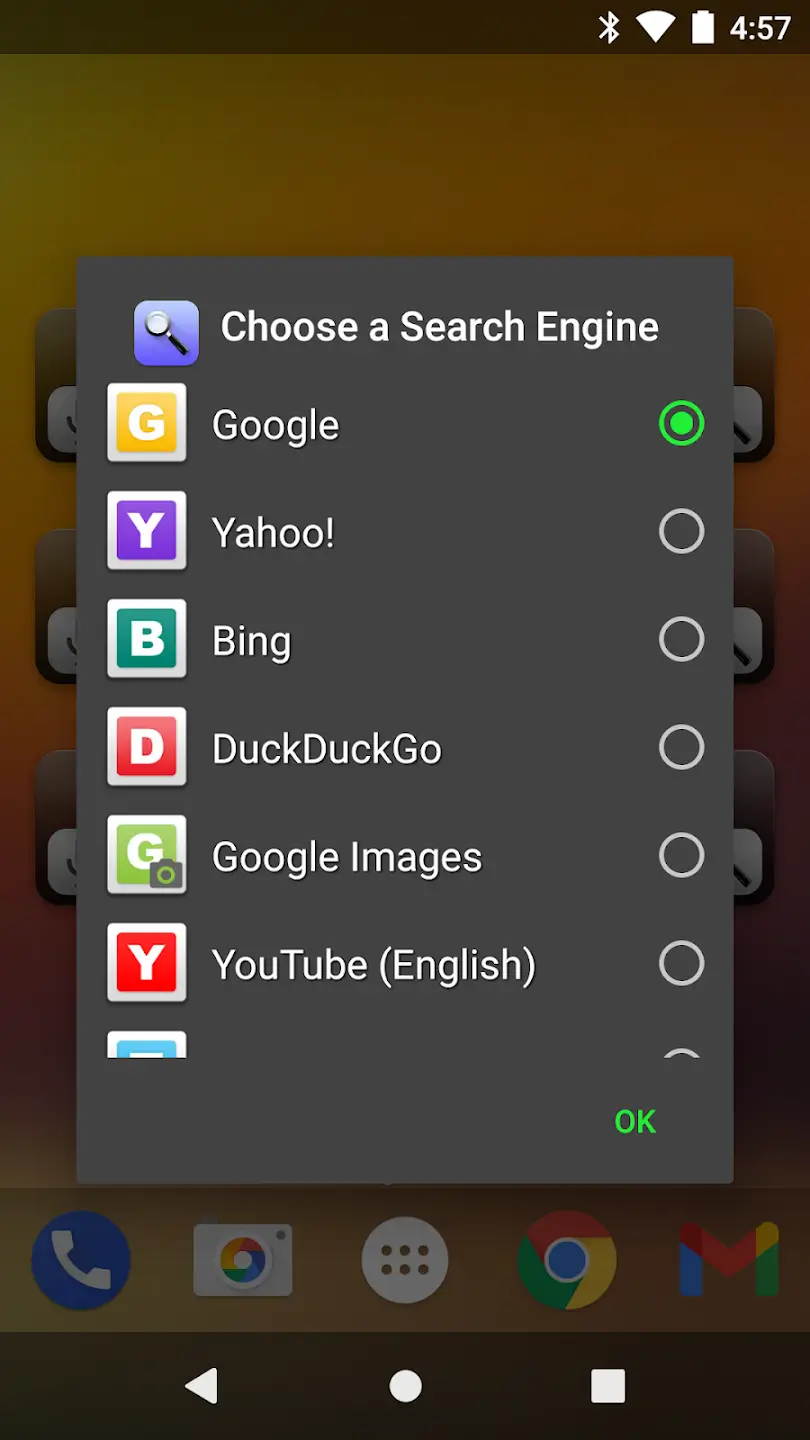Click the red YouTube "Y" icon
Screen dimensions: 810x1440
tap(146, 963)
